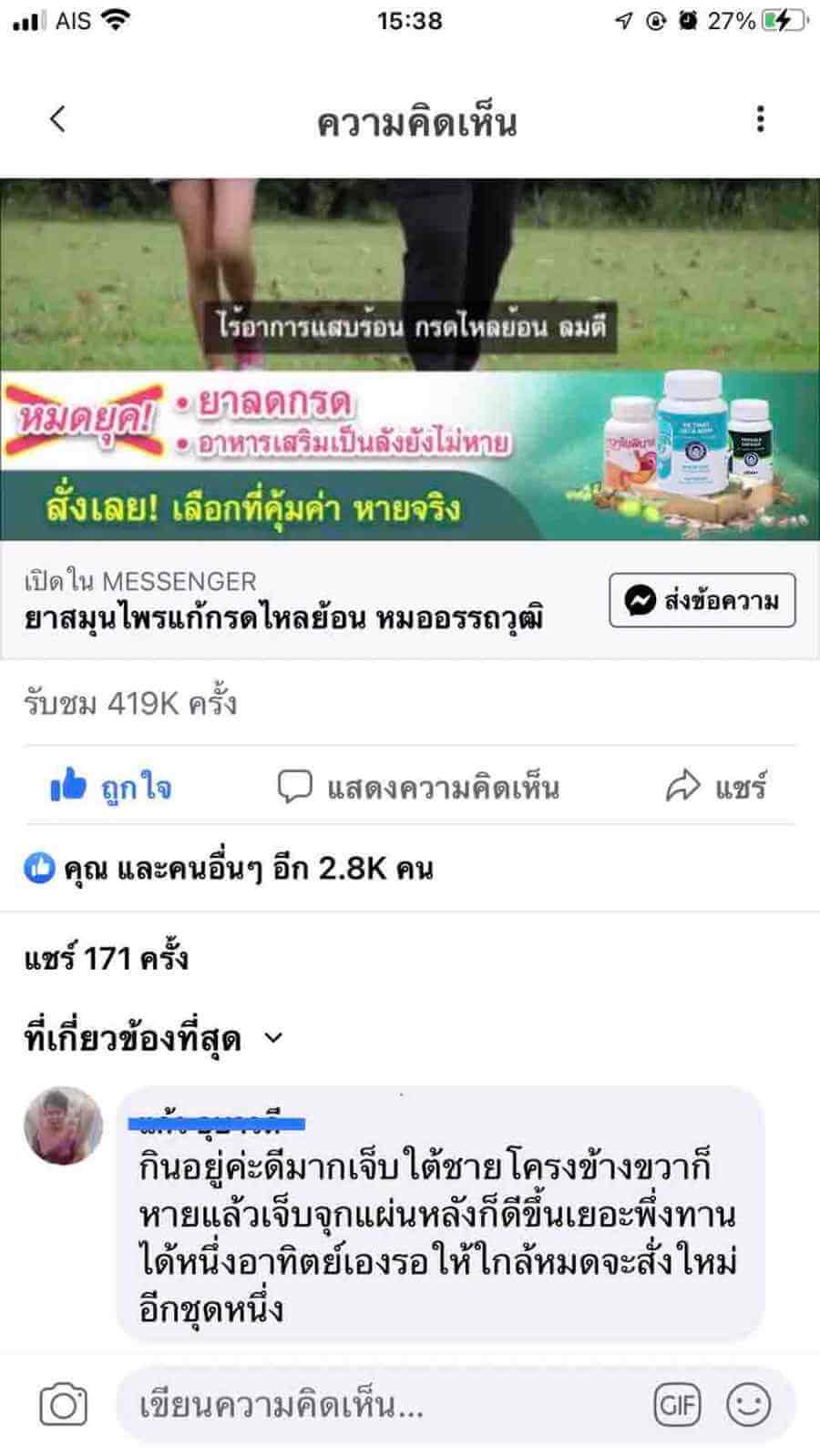
Task: Go back using the top-left arrow
Action: point(57,119)
